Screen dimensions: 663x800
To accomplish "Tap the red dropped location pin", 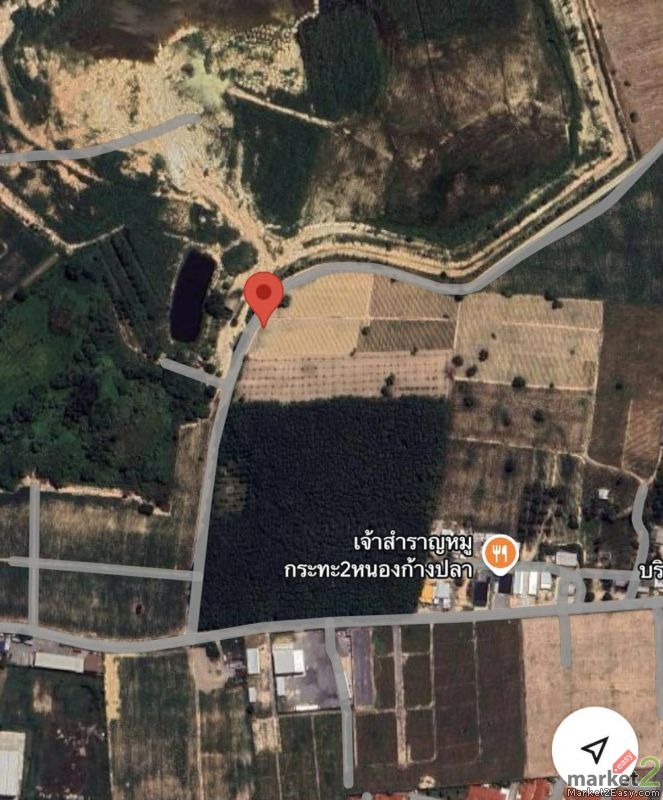I will point(263,294).
